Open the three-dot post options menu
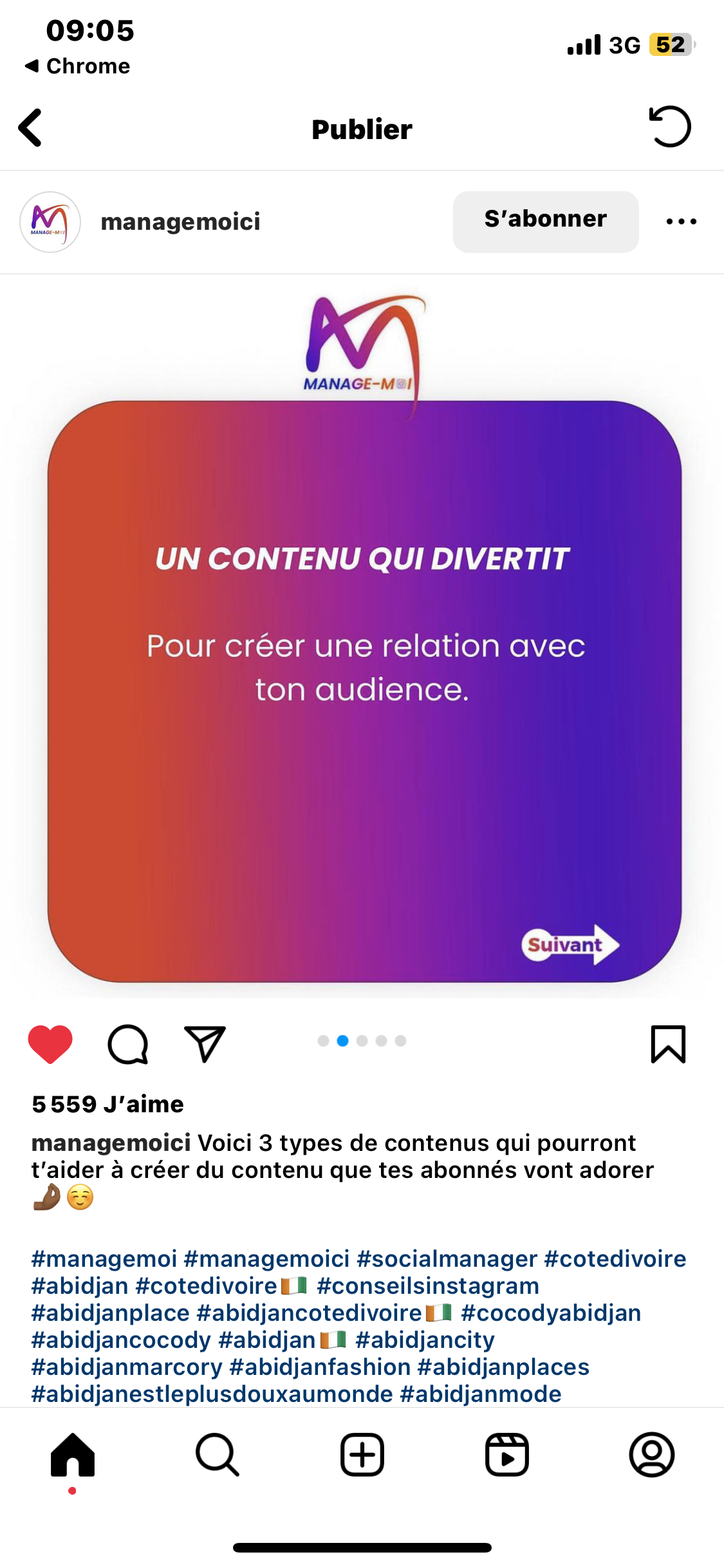This screenshot has width=724, height=1568. click(681, 221)
